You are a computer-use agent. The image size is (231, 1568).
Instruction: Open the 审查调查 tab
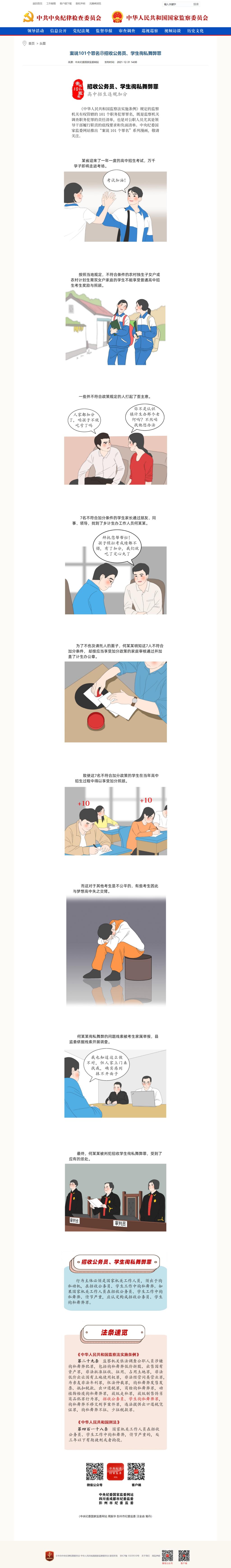tap(127, 31)
